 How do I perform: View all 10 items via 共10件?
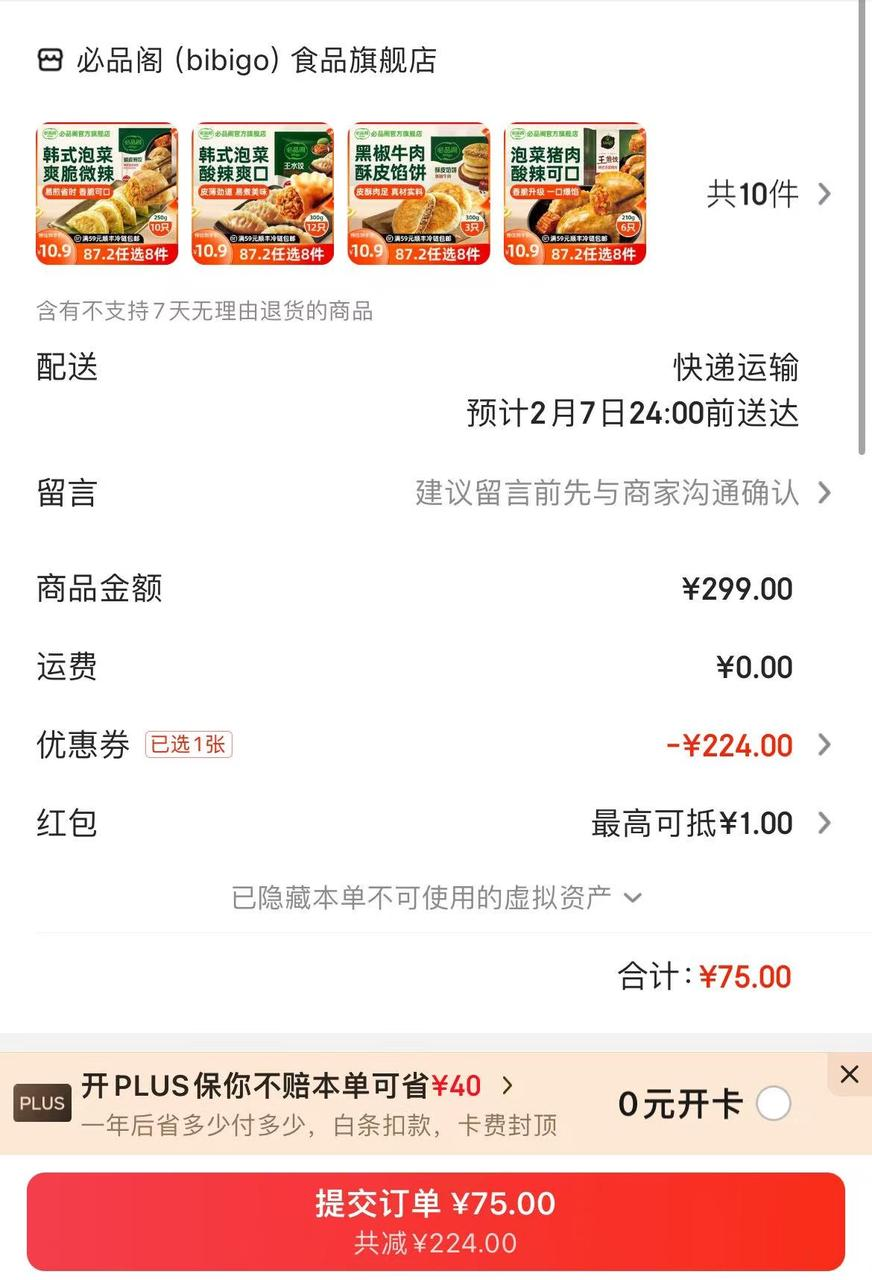(768, 194)
